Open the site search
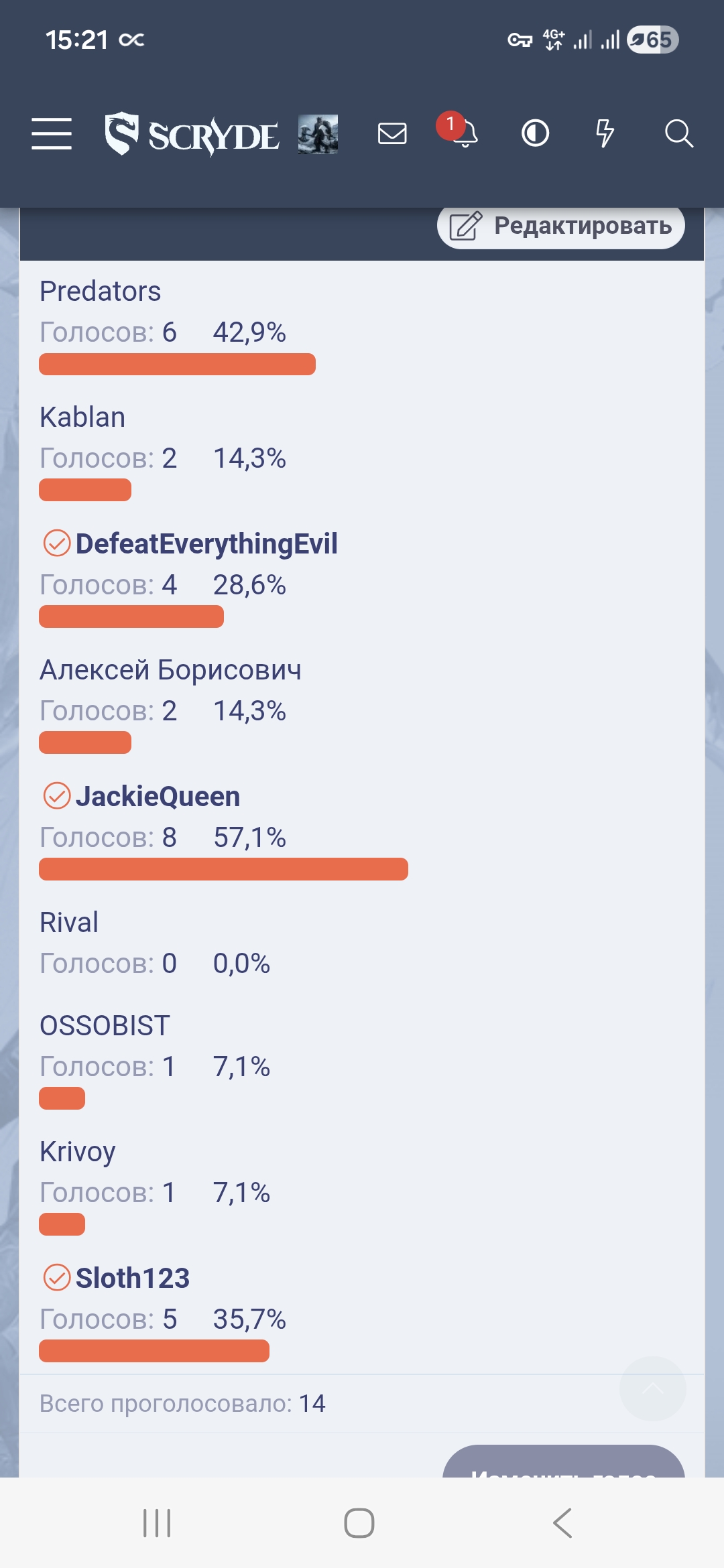Screen dimensions: 724x1568 [678, 133]
